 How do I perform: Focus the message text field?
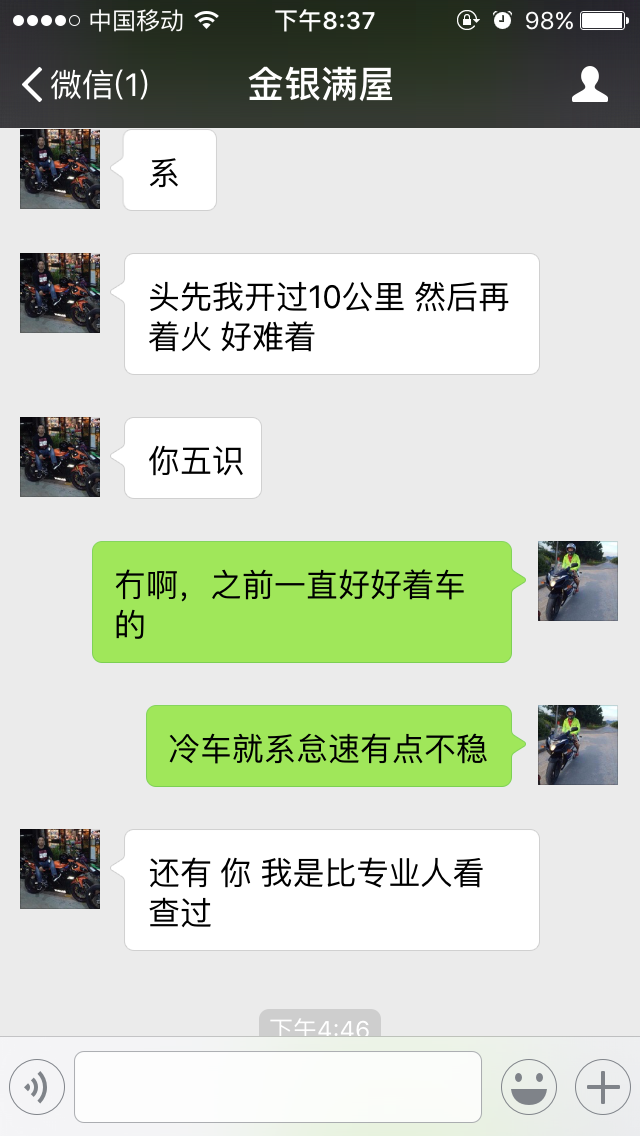tap(278, 1087)
